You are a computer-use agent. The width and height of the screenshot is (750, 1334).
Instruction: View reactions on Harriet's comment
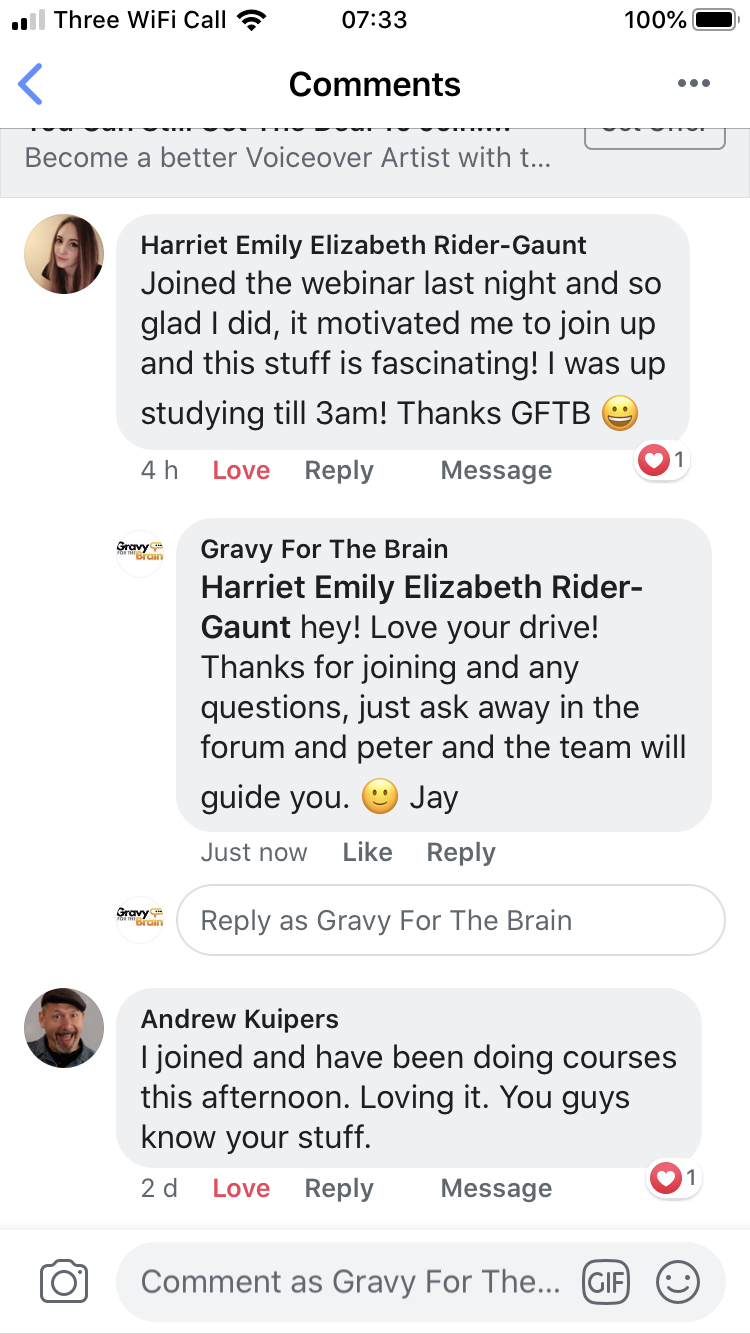pyautogui.click(x=664, y=461)
